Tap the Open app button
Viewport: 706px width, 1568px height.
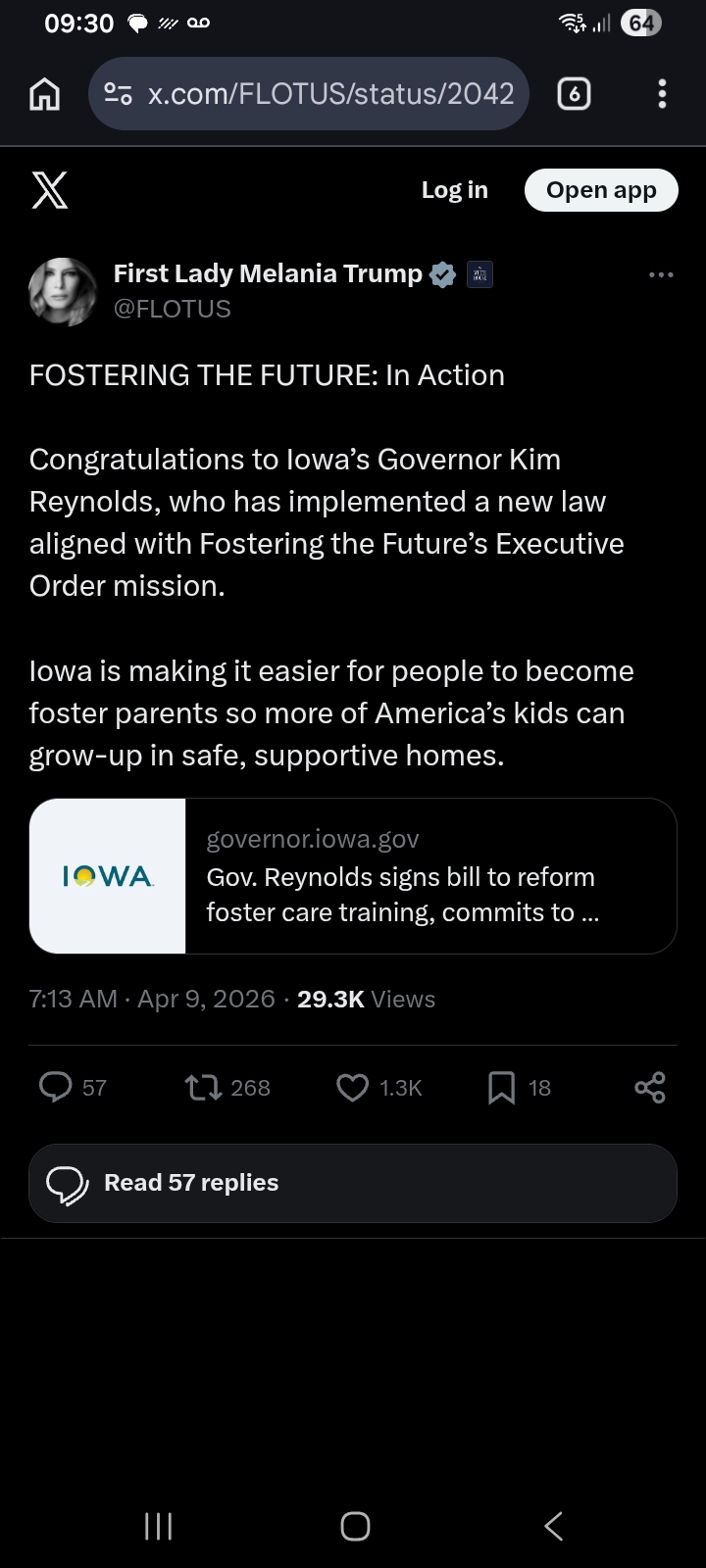coord(601,190)
